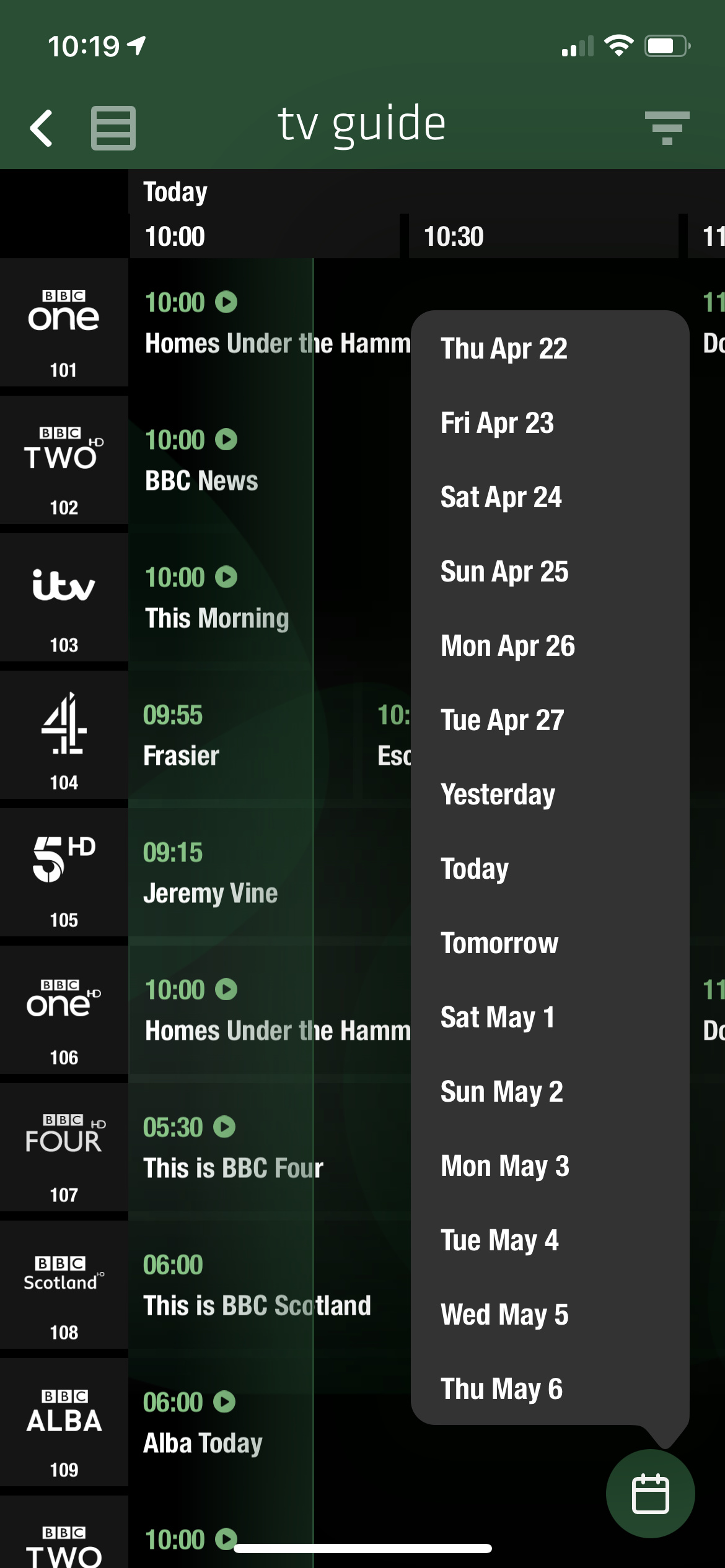Viewport: 725px width, 1568px height.
Task: Choose Sun May 2 listings
Action: [x=501, y=1092]
